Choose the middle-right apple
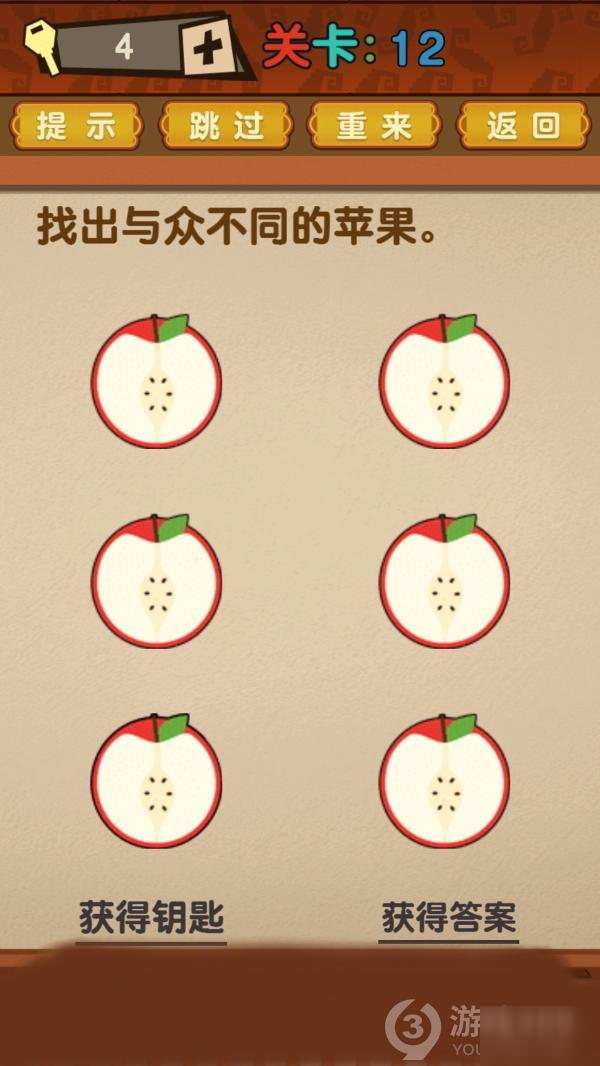The width and height of the screenshot is (600, 1066). [x=444, y=581]
